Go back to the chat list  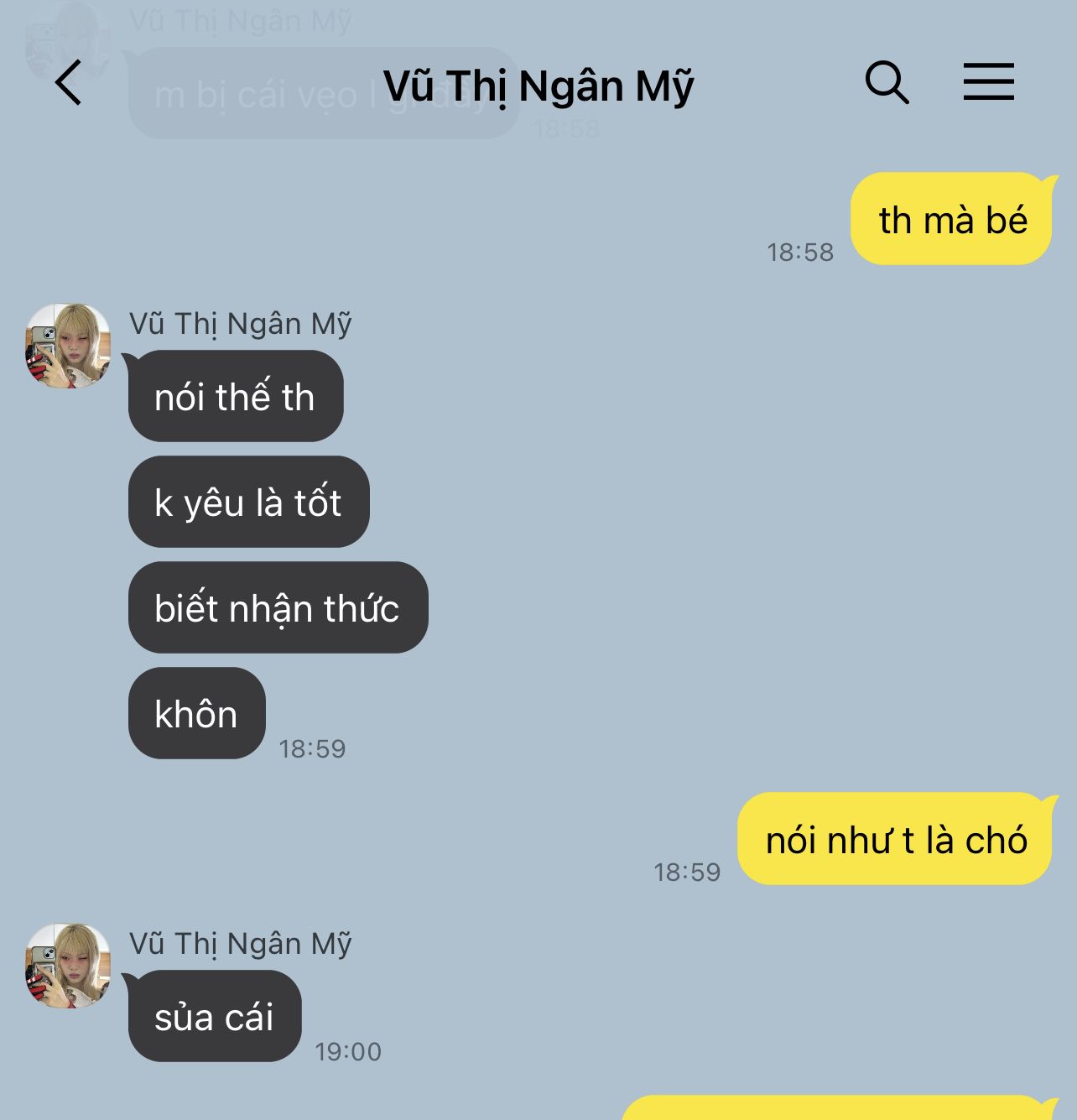tap(69, 82)
